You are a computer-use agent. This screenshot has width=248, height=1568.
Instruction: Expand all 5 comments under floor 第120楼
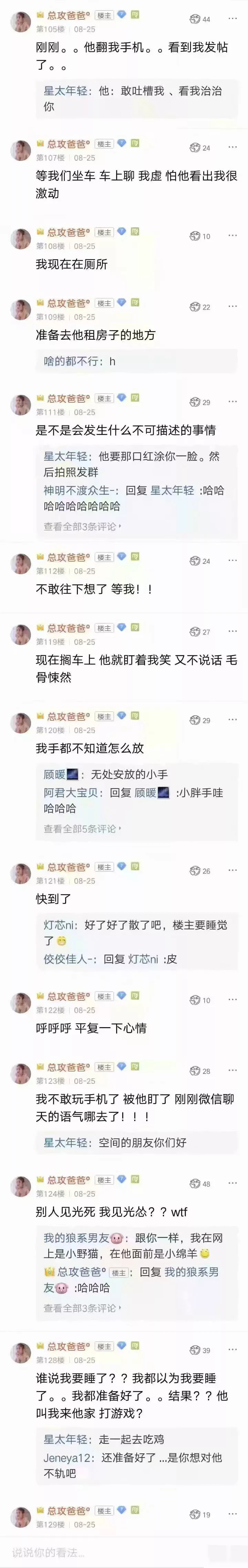click(82, 828)
